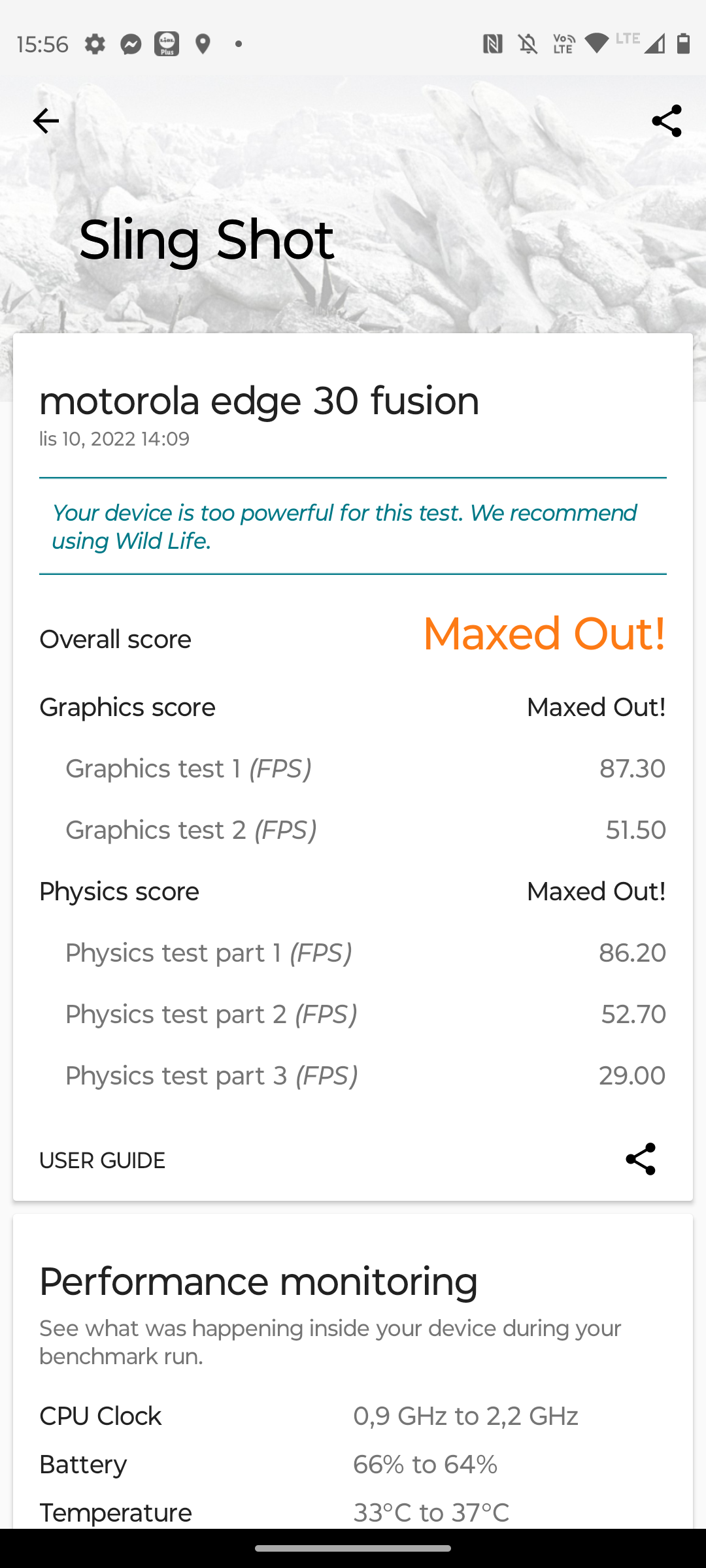Open the USER GUIDE link
This screenshot has width=706, height=1568.
pyautogui.click(x=102, y=1160)
